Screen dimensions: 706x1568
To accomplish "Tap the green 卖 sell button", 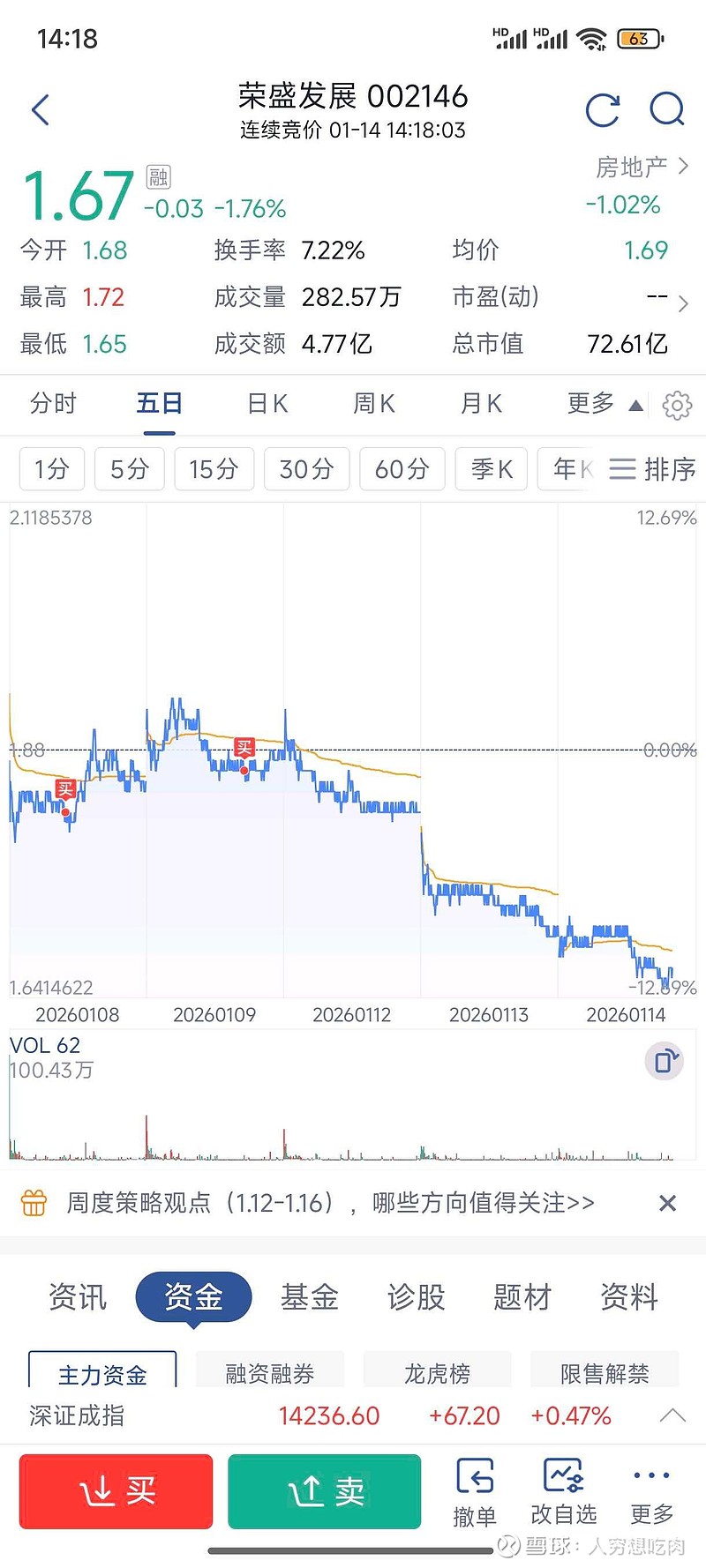I will (325, 1491).
